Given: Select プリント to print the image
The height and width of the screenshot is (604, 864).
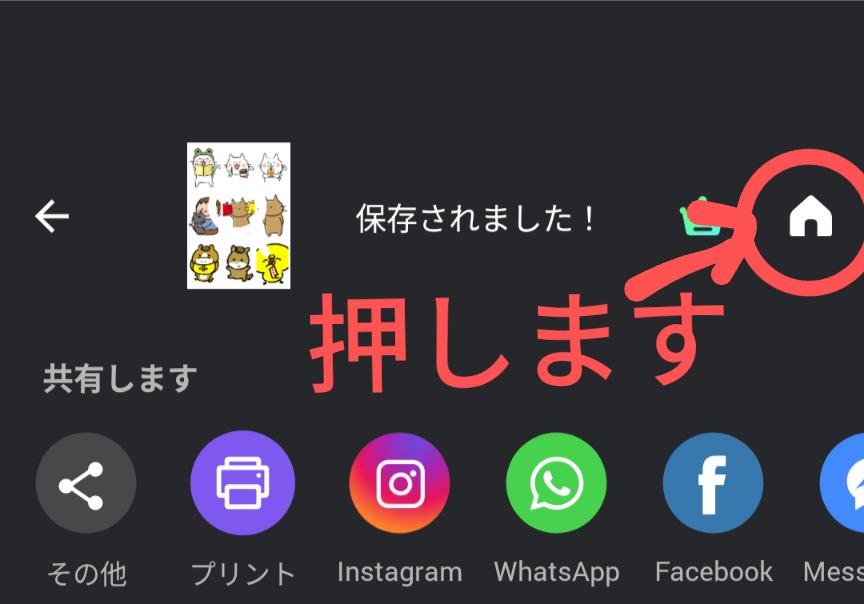Looking at the screenshot, I should click(x=243, y=483).
